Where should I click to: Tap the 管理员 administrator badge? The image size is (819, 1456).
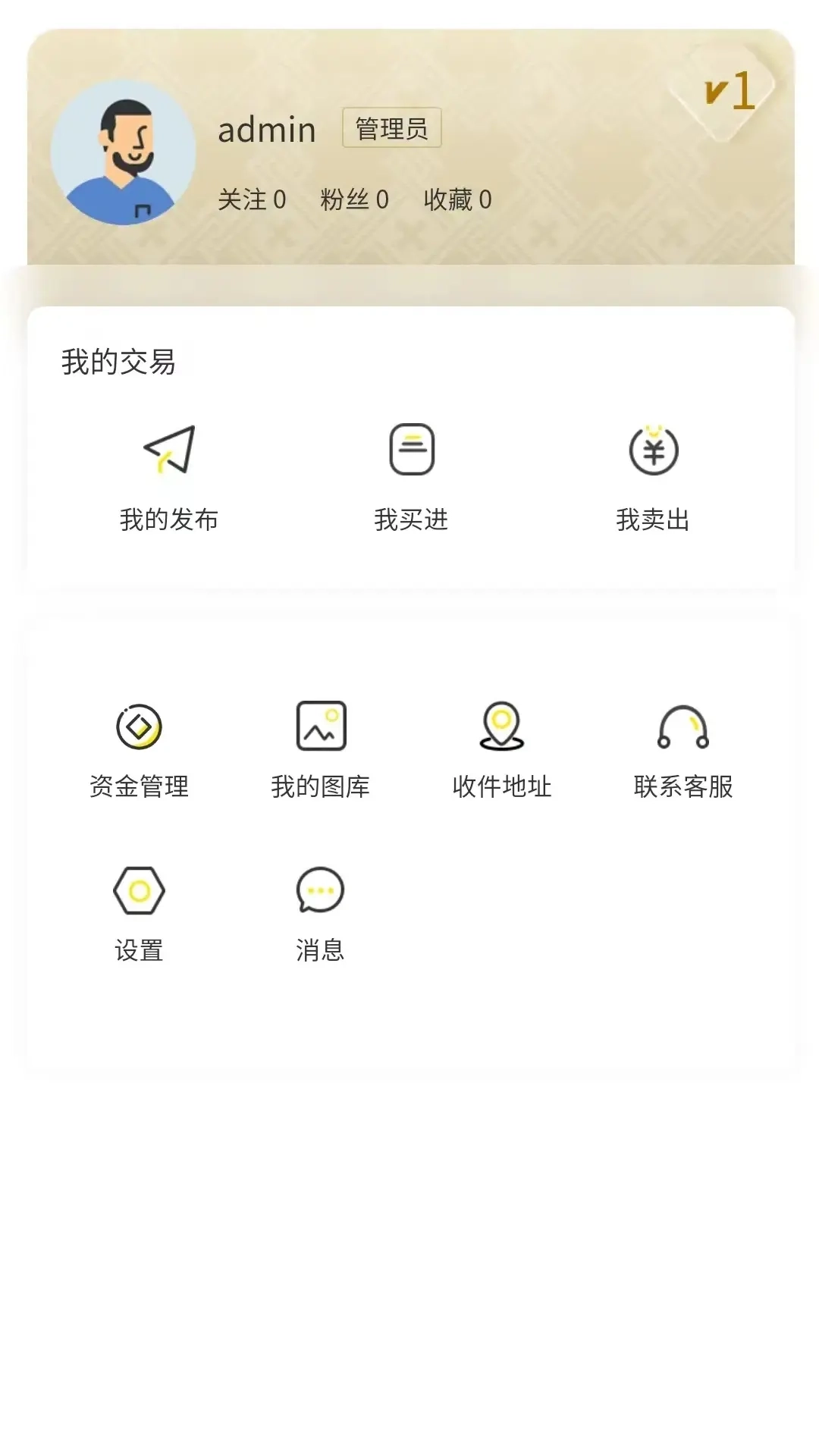pyautogui.click(x=391, y=127)
